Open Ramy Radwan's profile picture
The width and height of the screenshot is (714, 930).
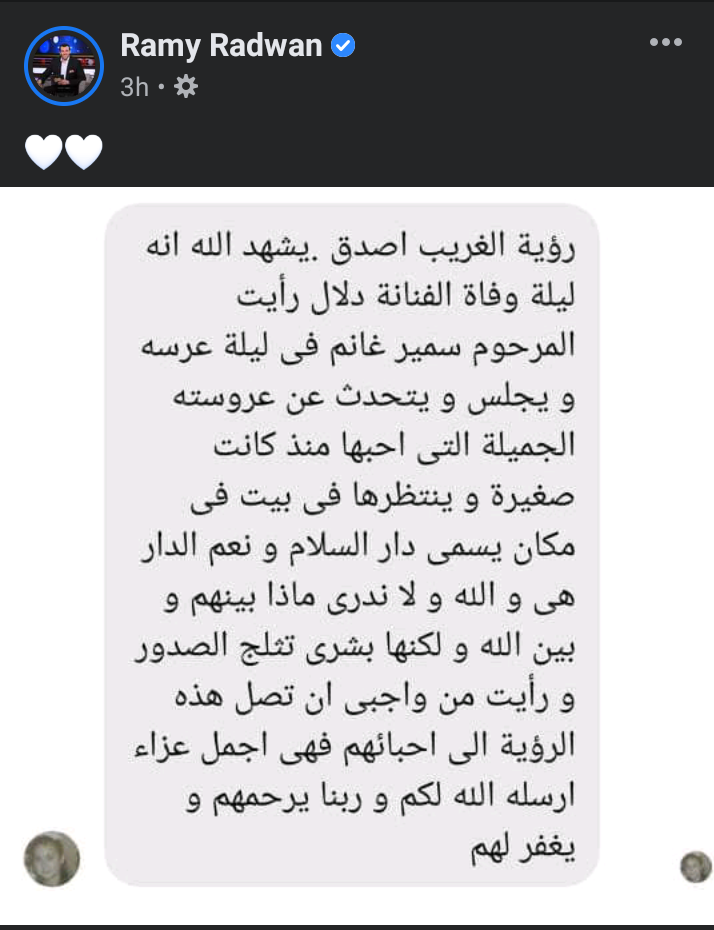point(63,66)
